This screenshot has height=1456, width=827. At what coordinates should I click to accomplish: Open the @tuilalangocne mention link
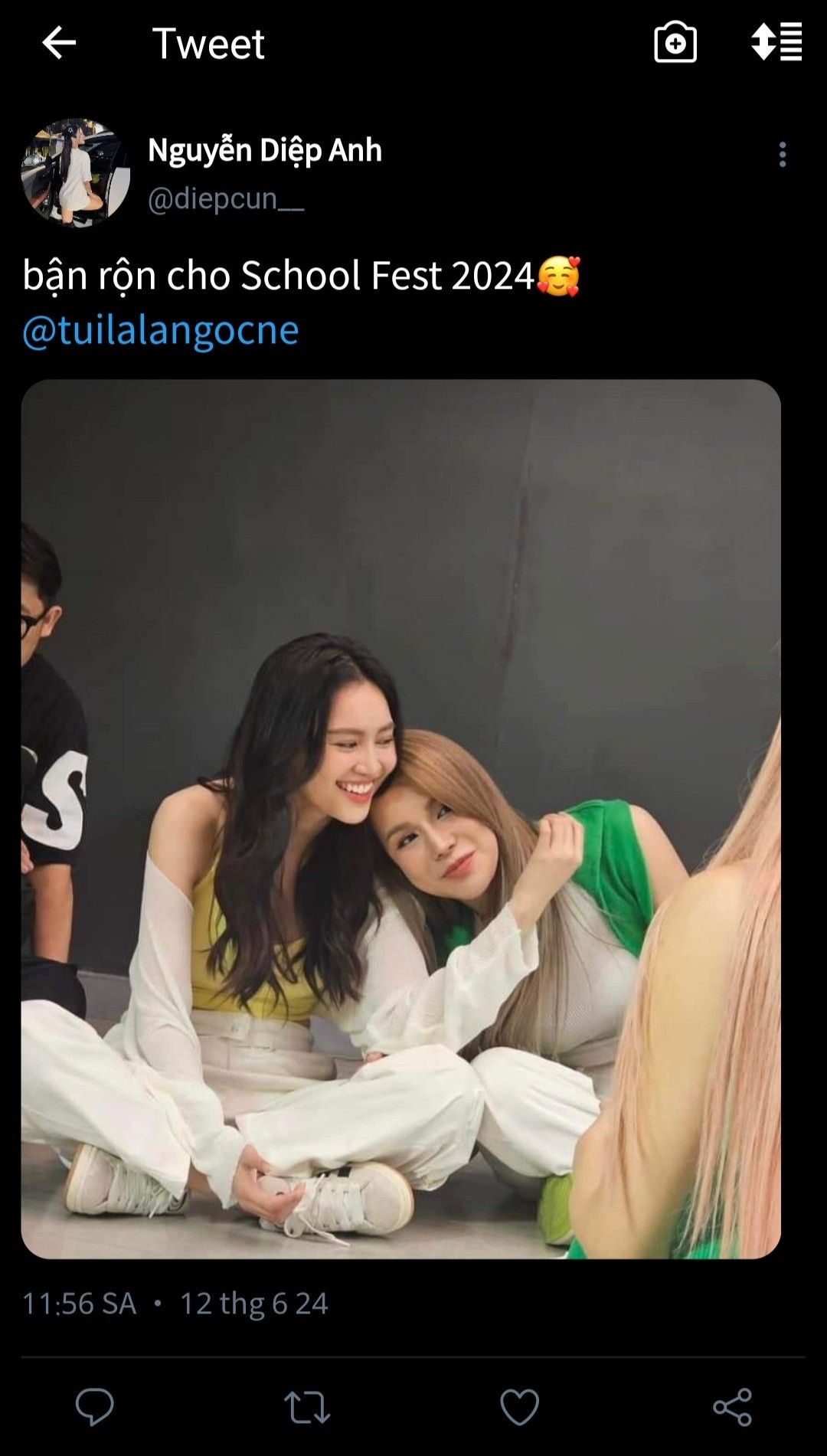click(161, 331)
